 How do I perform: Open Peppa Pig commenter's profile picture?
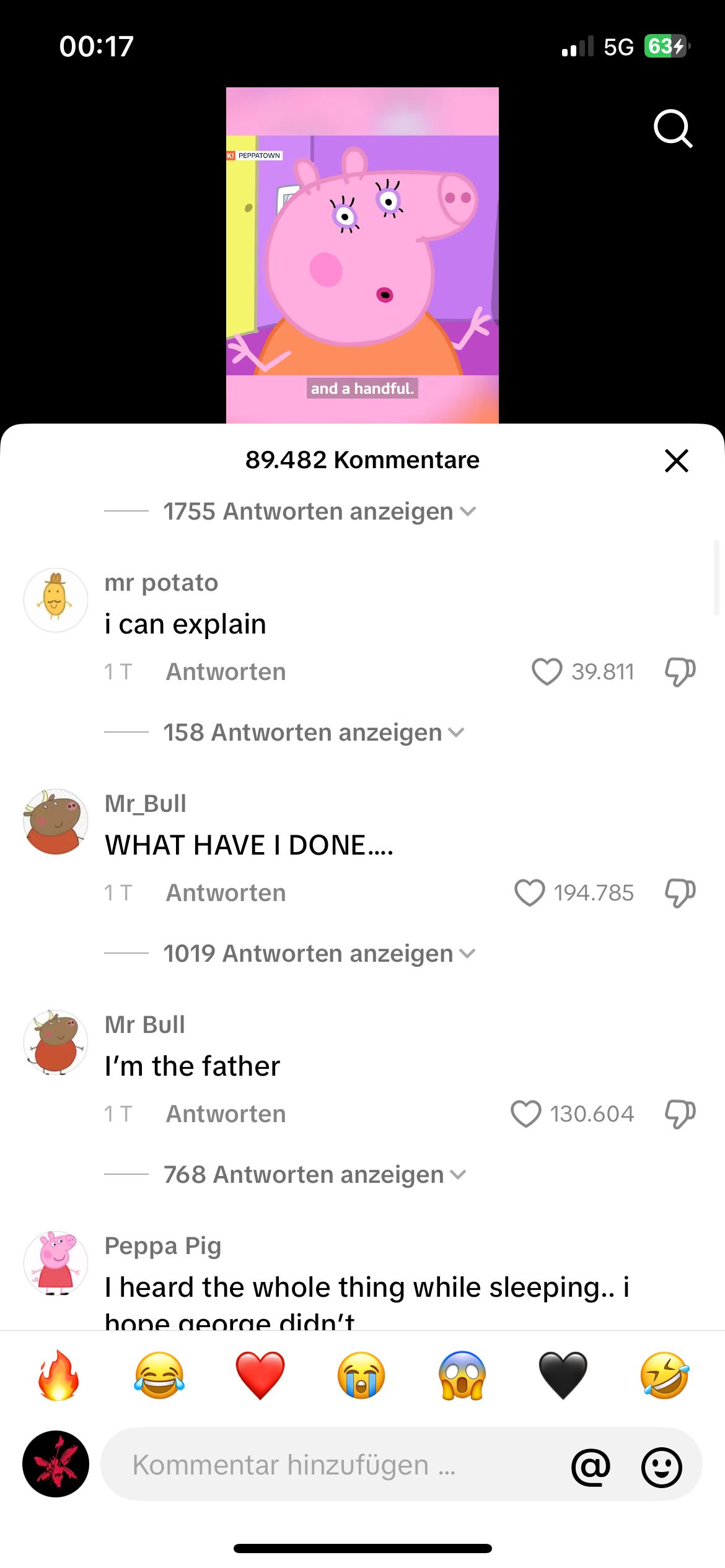coord(56,1263)
